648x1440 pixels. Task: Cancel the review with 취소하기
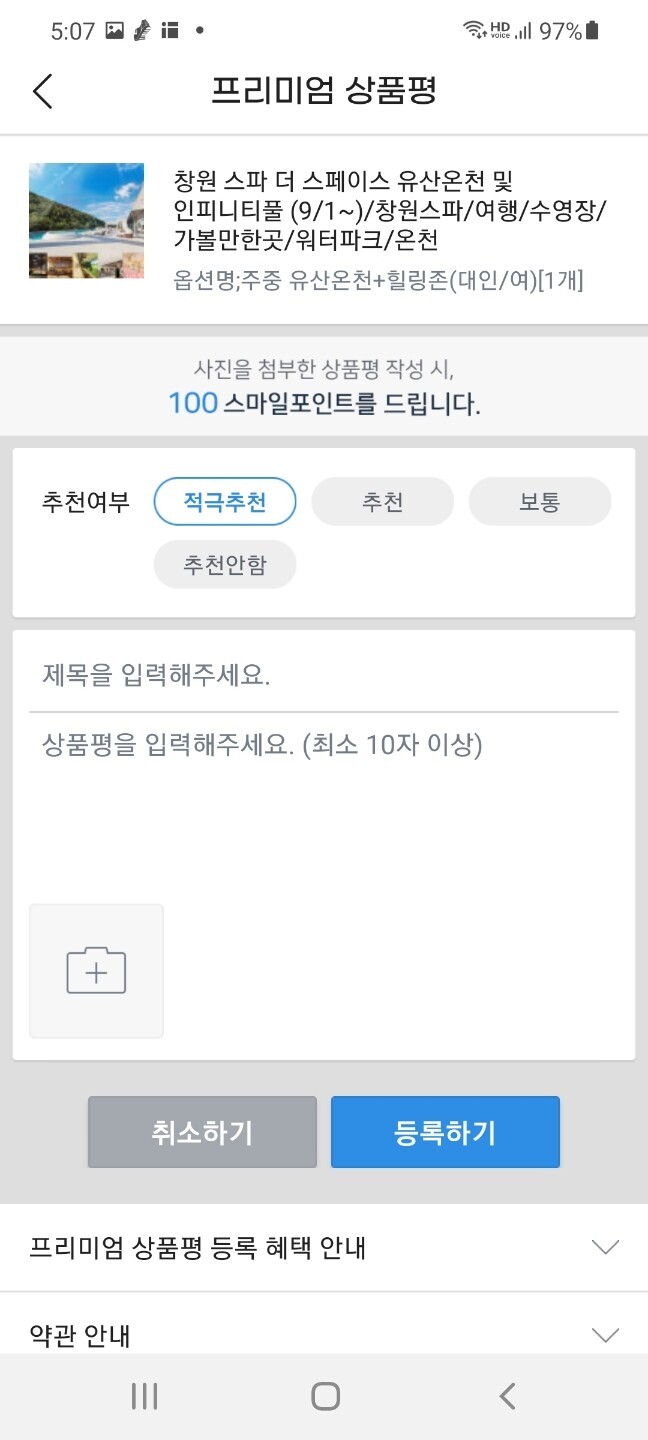(x=202, y=1132)
